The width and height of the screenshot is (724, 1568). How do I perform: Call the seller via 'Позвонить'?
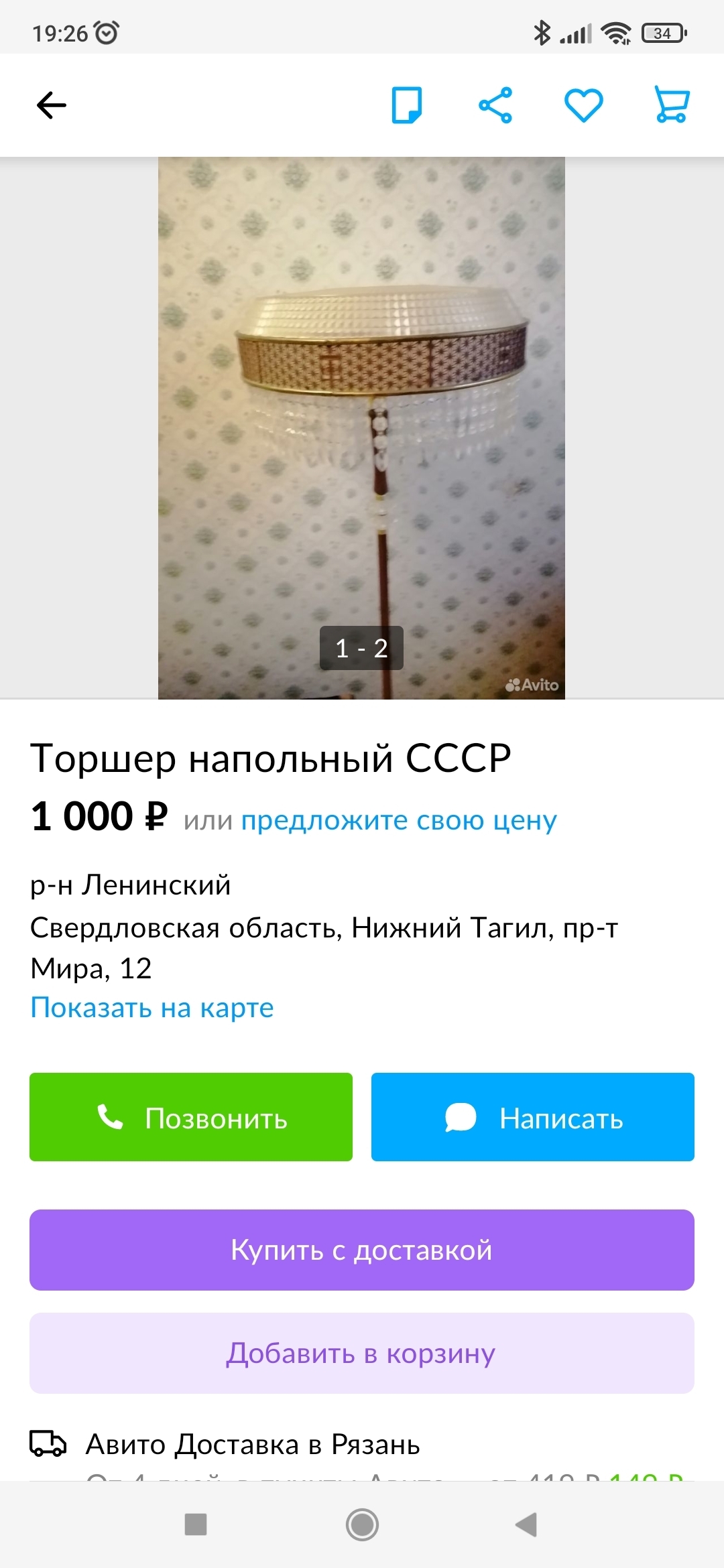pyautogui.click(x=191, y=1117)
